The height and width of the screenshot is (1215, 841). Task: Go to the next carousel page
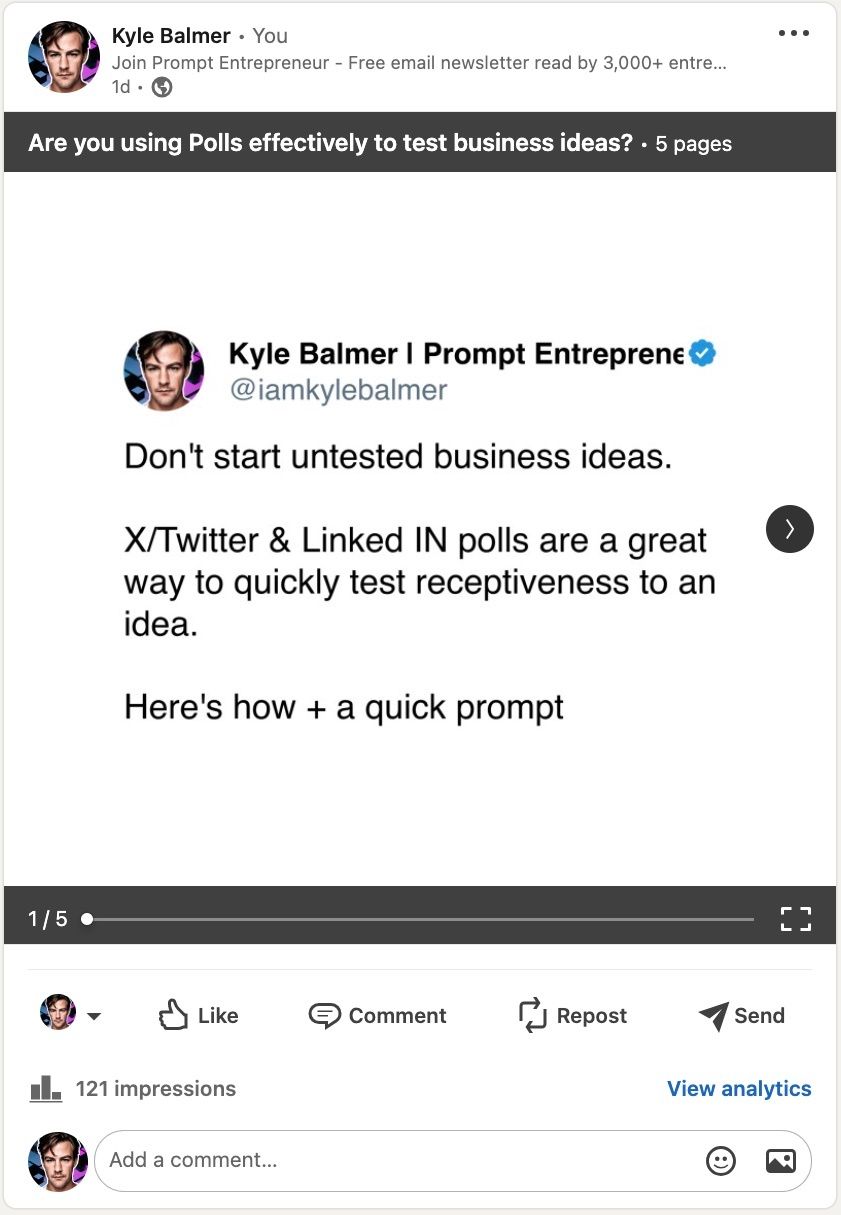[789, 528]
